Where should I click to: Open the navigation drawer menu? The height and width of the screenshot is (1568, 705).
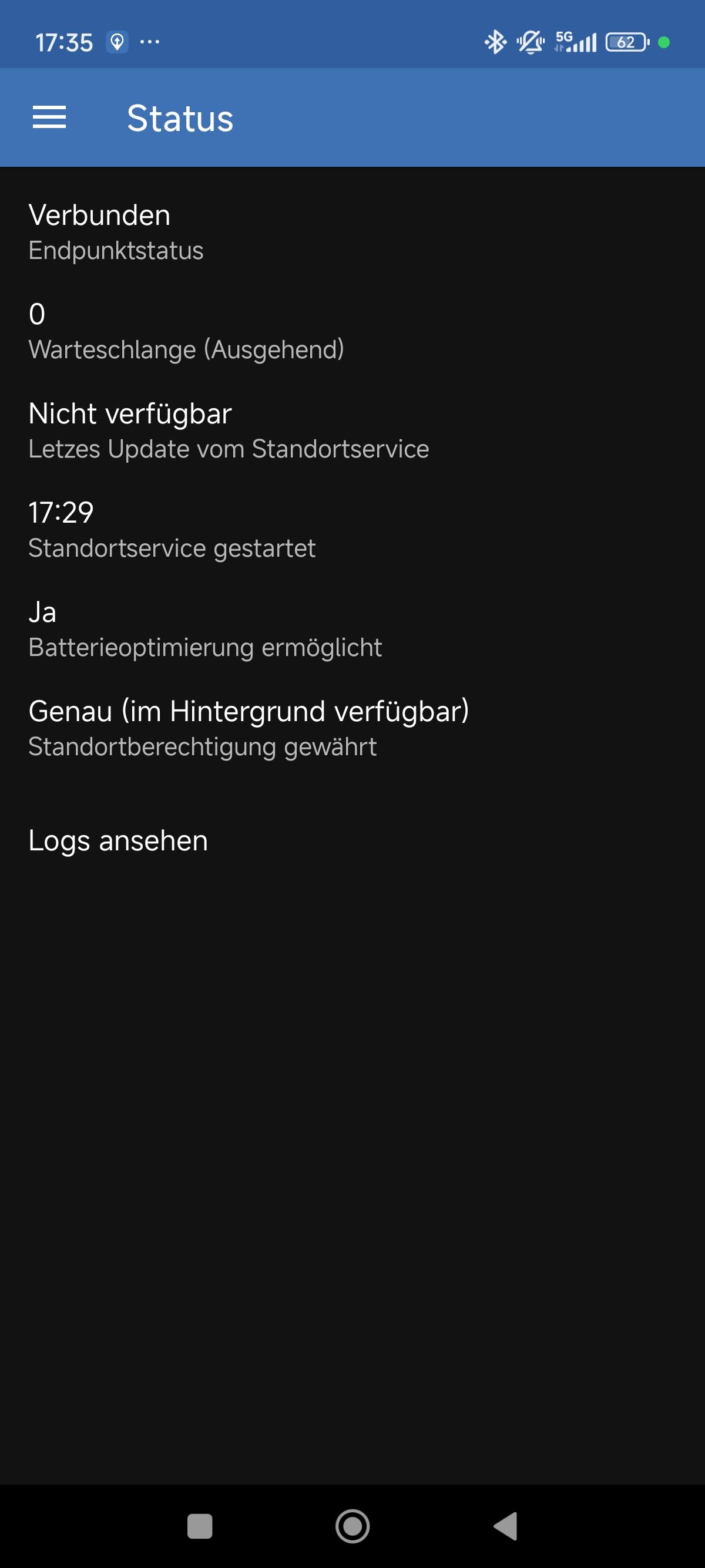point(49,117)
